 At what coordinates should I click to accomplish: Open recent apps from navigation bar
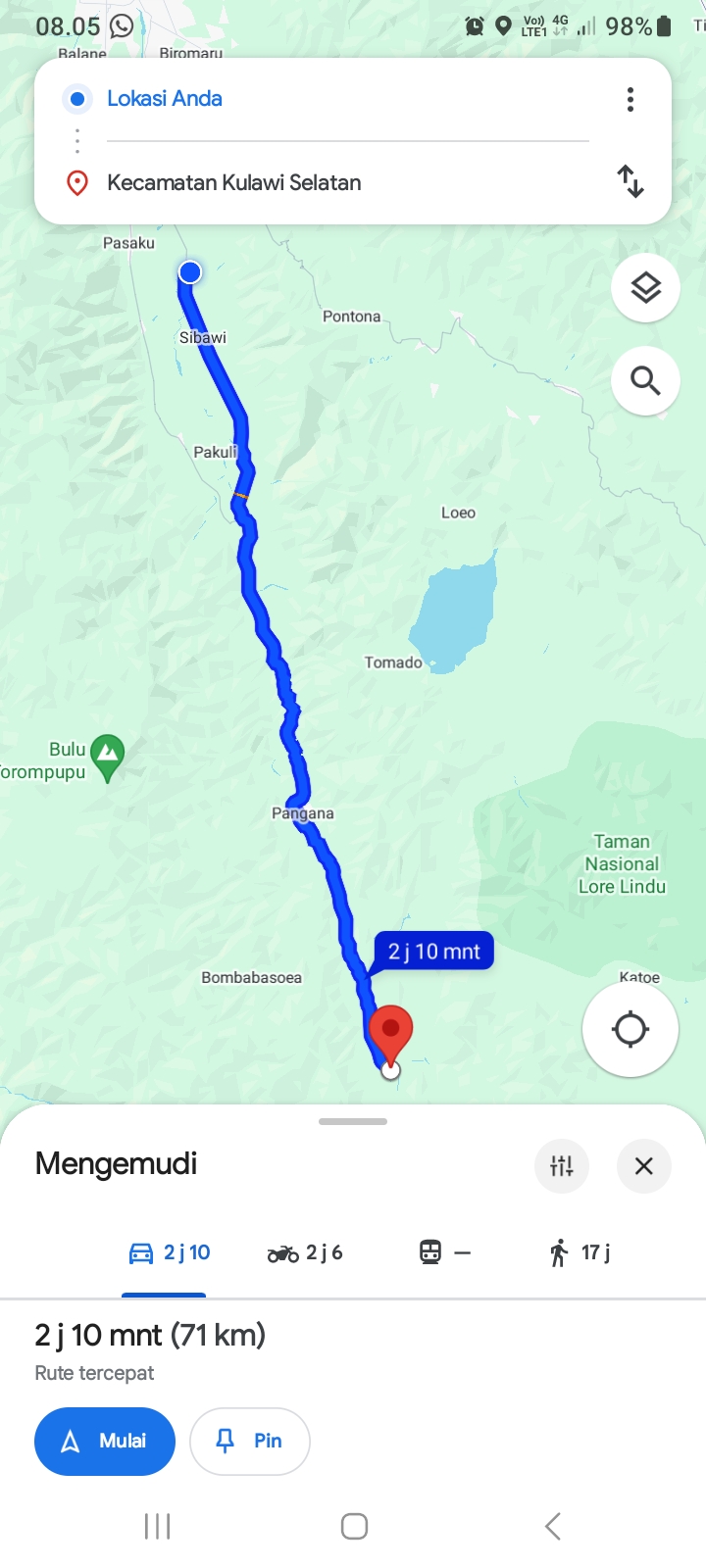(x=157, y=1526)
